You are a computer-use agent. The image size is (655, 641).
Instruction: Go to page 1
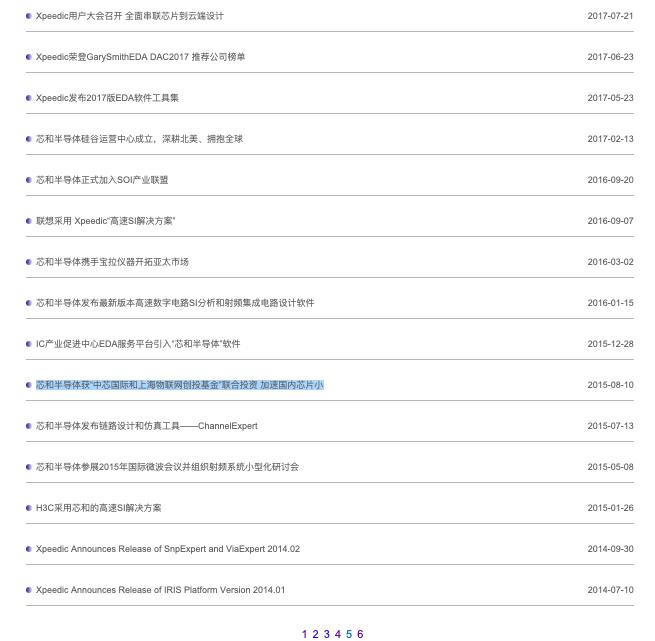pyautogui.click(x=305, y=634)
